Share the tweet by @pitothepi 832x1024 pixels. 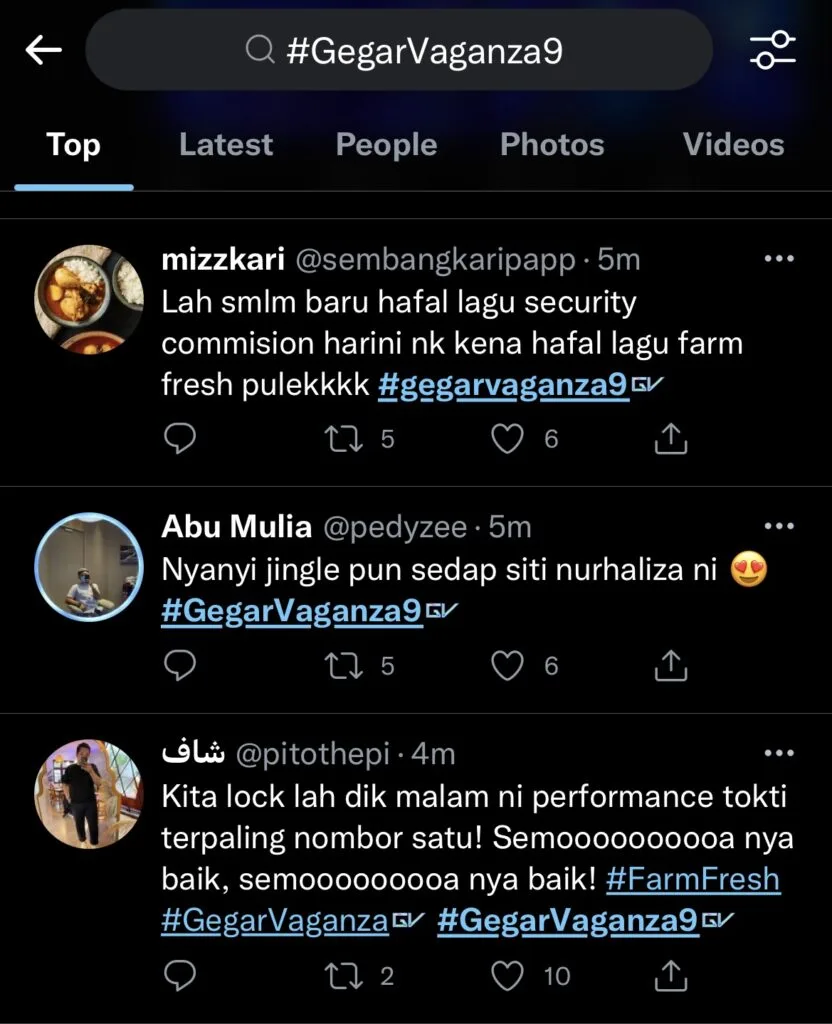[x=671, y=975]
